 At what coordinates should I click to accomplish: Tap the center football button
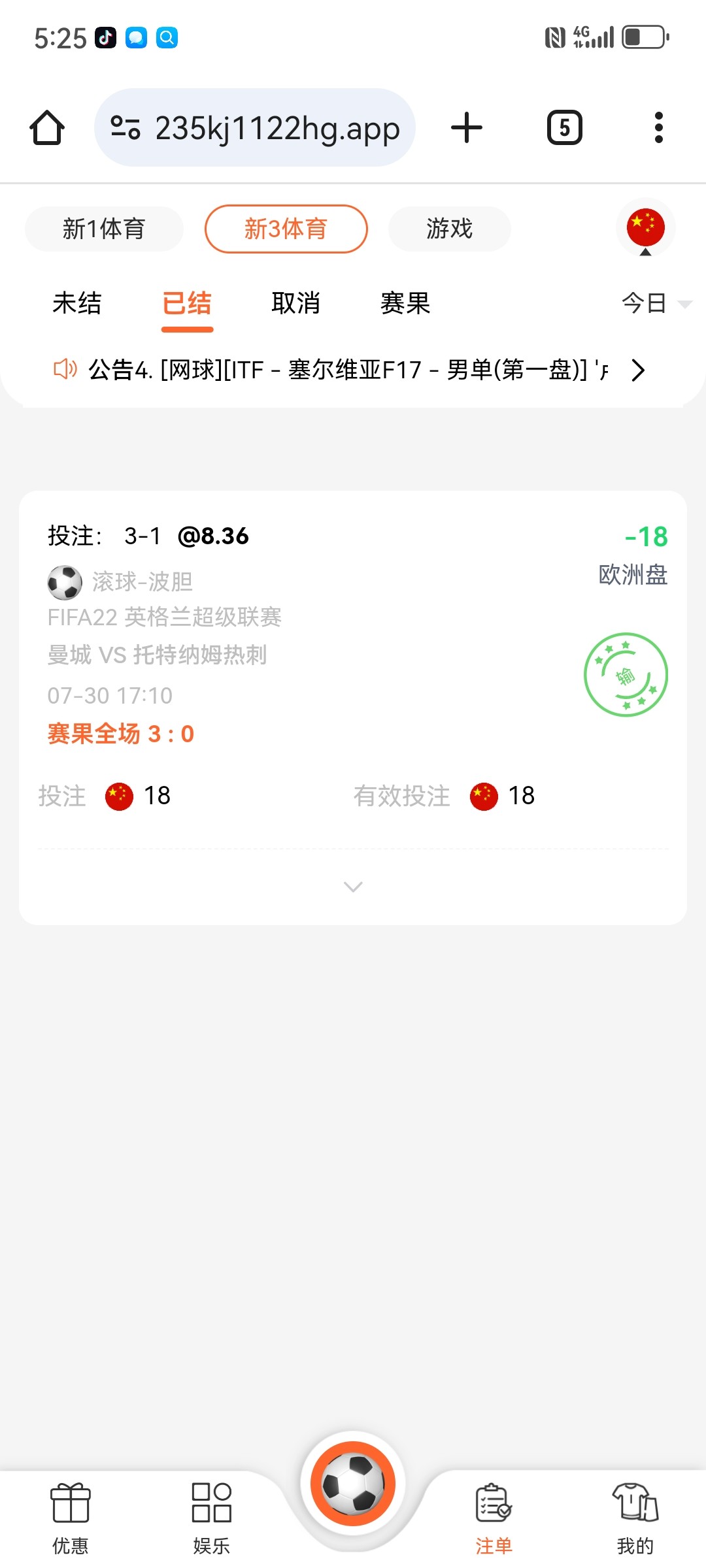353,1484
